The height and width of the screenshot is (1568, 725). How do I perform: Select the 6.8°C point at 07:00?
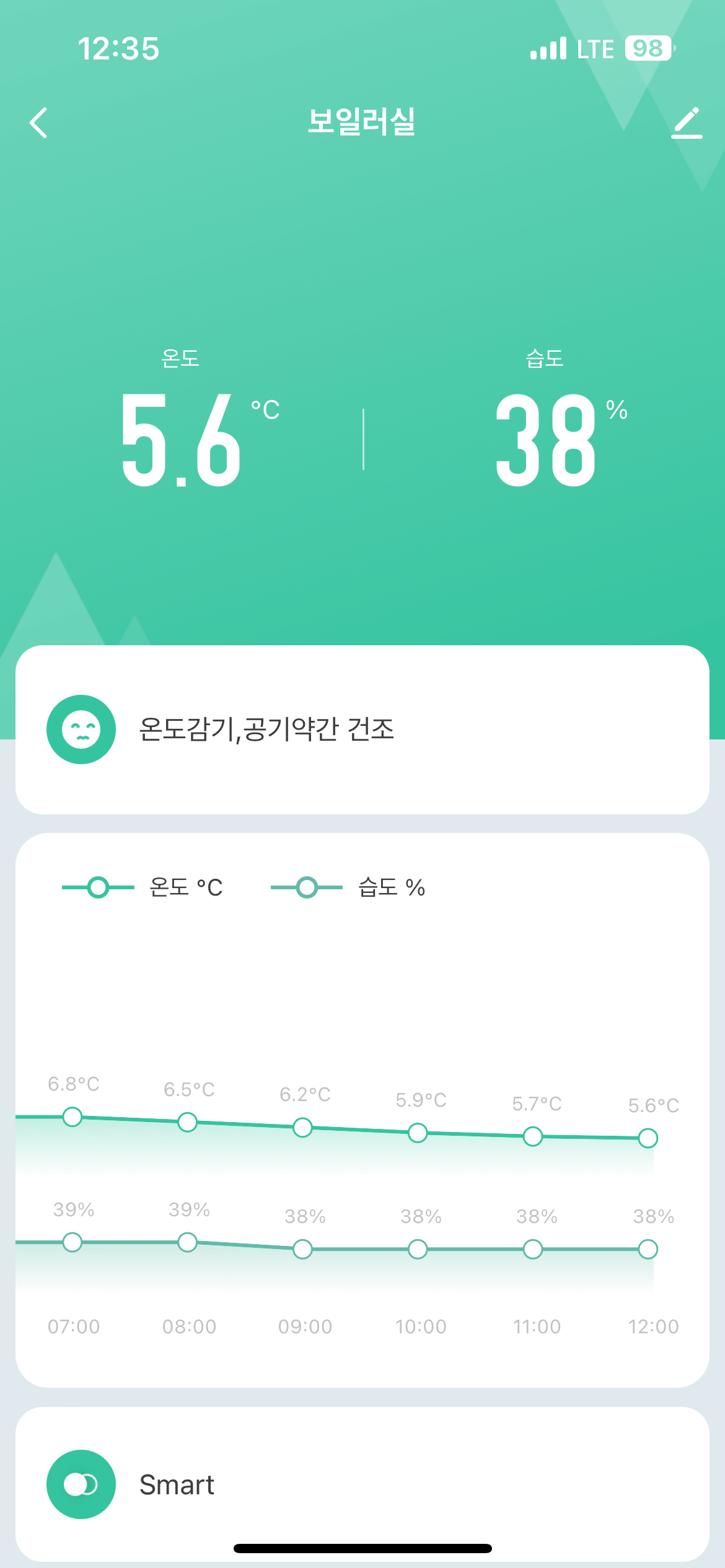[x=72, y=1117]
